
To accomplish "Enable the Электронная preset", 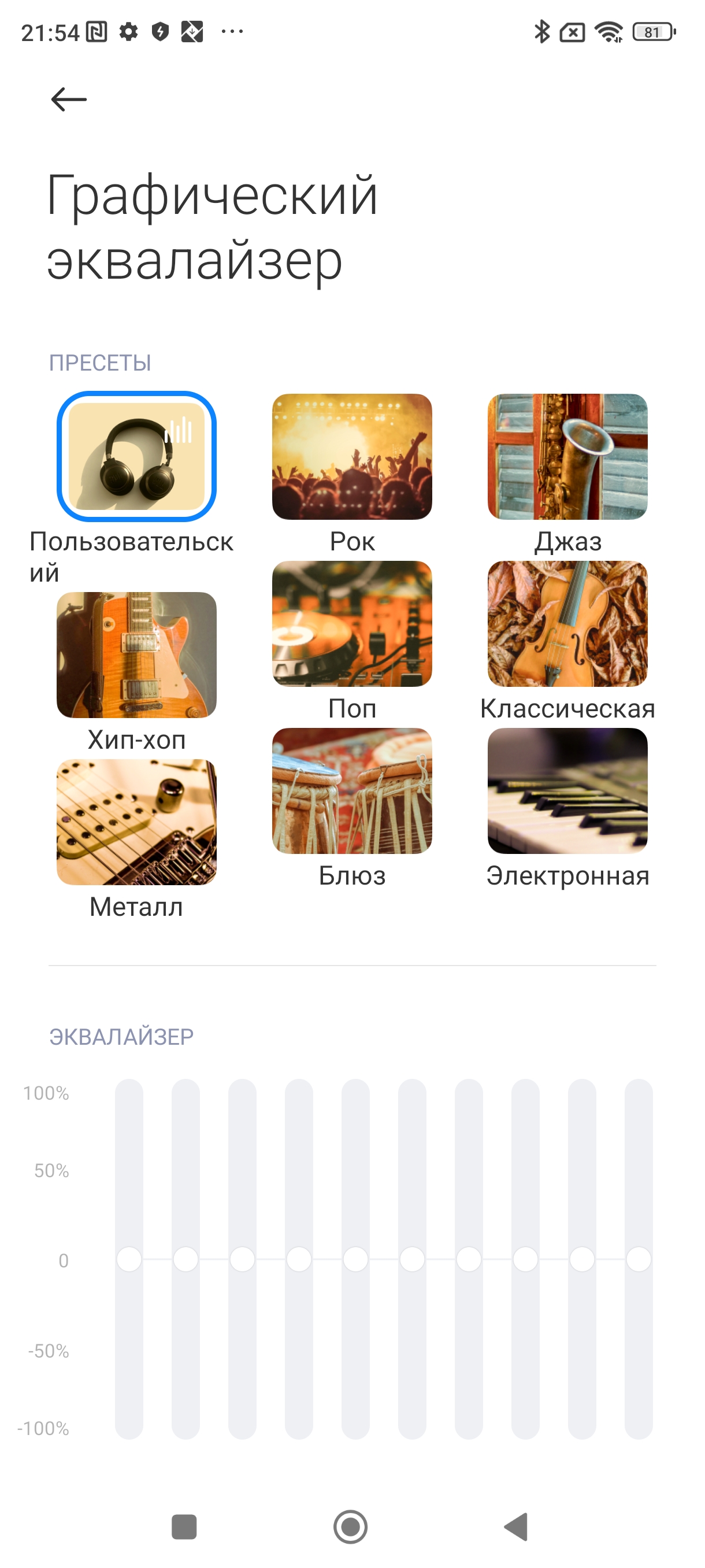I will pyautogui.click(x=567, y=791).
